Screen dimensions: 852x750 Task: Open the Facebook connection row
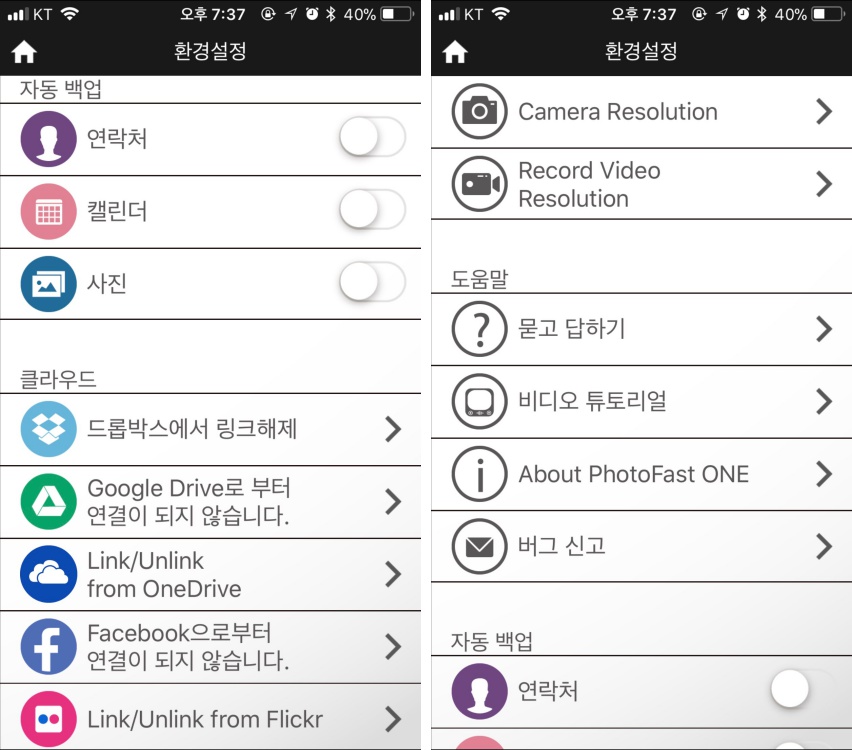[x=210, y=647]
